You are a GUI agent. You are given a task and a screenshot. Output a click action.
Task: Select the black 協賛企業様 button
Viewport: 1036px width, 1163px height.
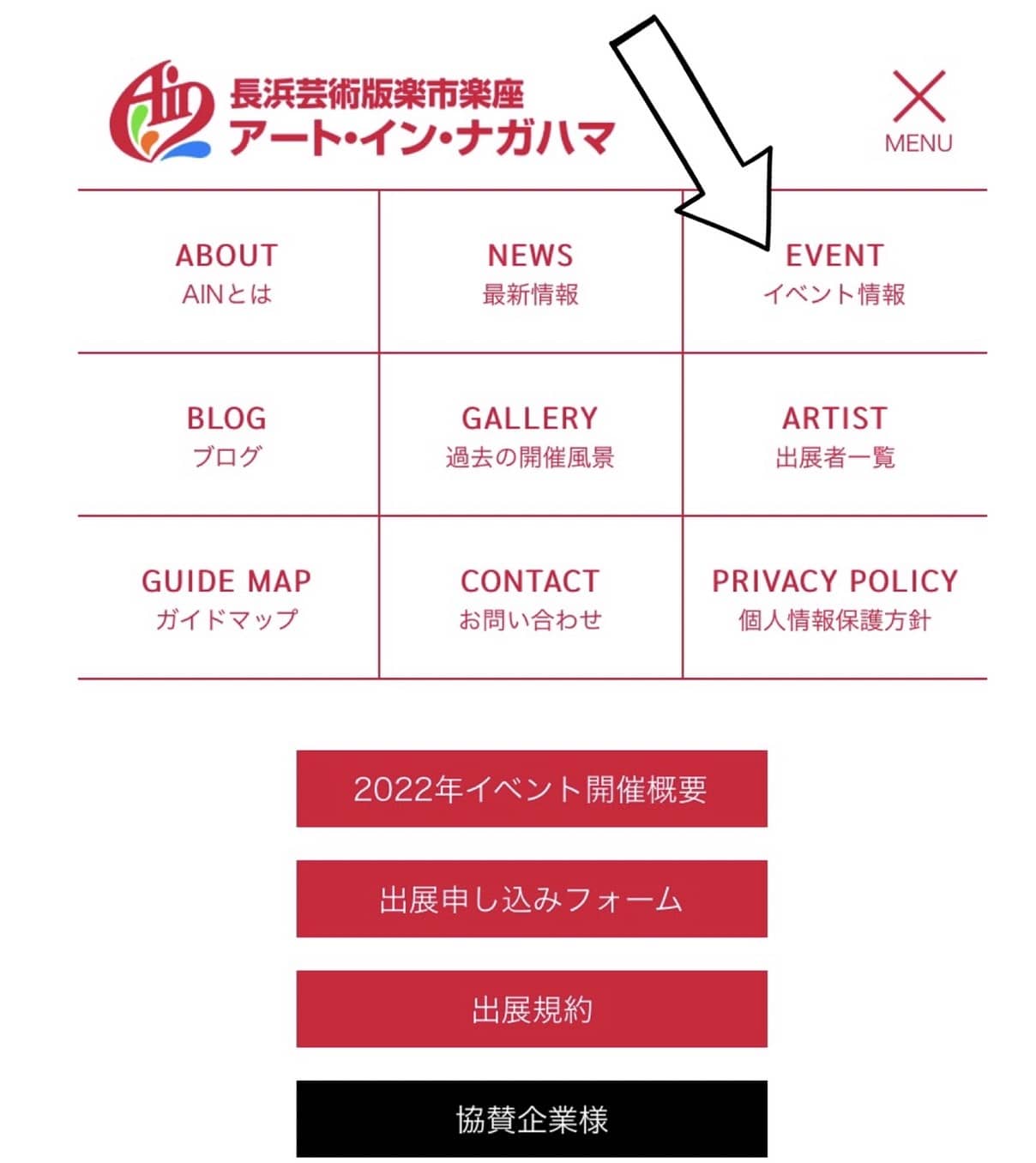point(531,1119)
